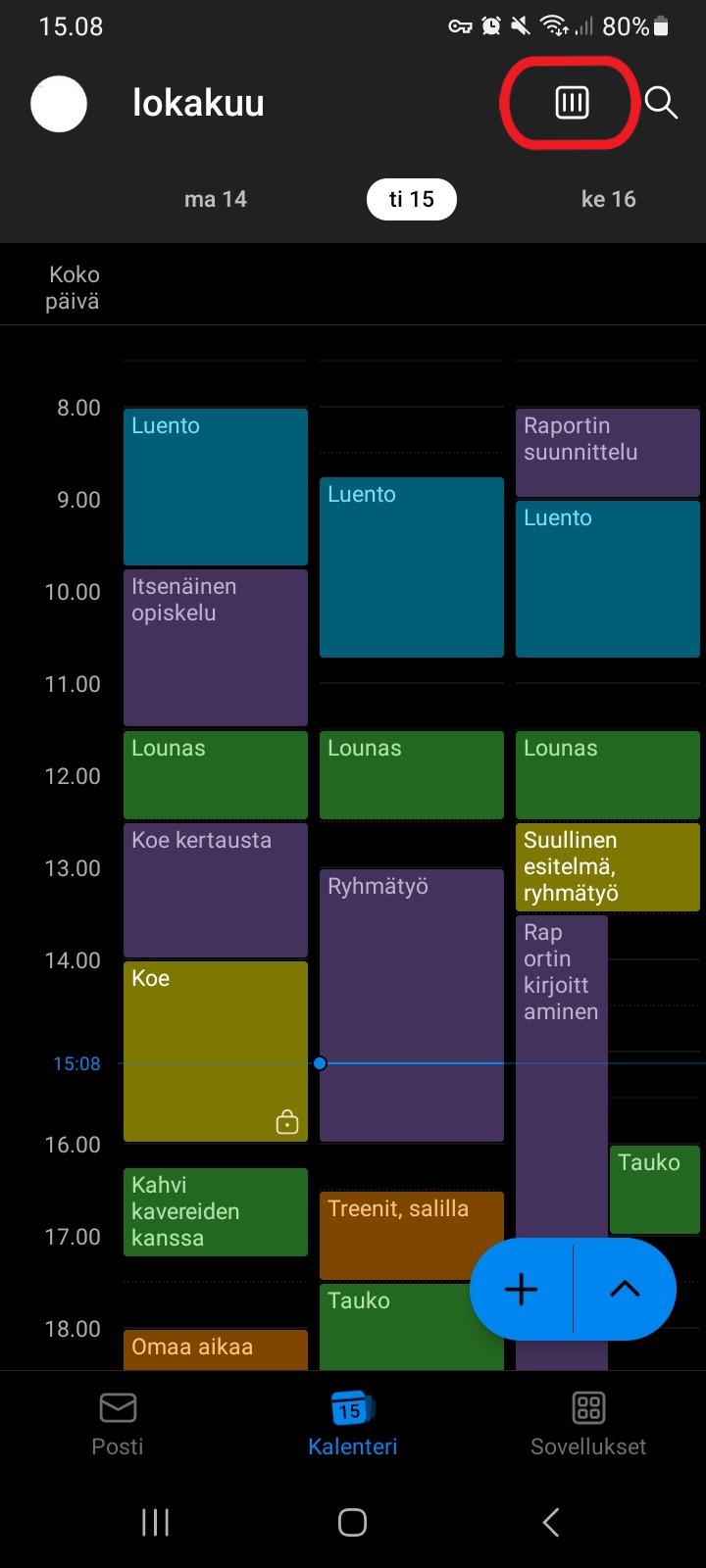The width and height of the screenshot is (706, 1568).
Task: Select the day ma 14
Action: point(216,199)
